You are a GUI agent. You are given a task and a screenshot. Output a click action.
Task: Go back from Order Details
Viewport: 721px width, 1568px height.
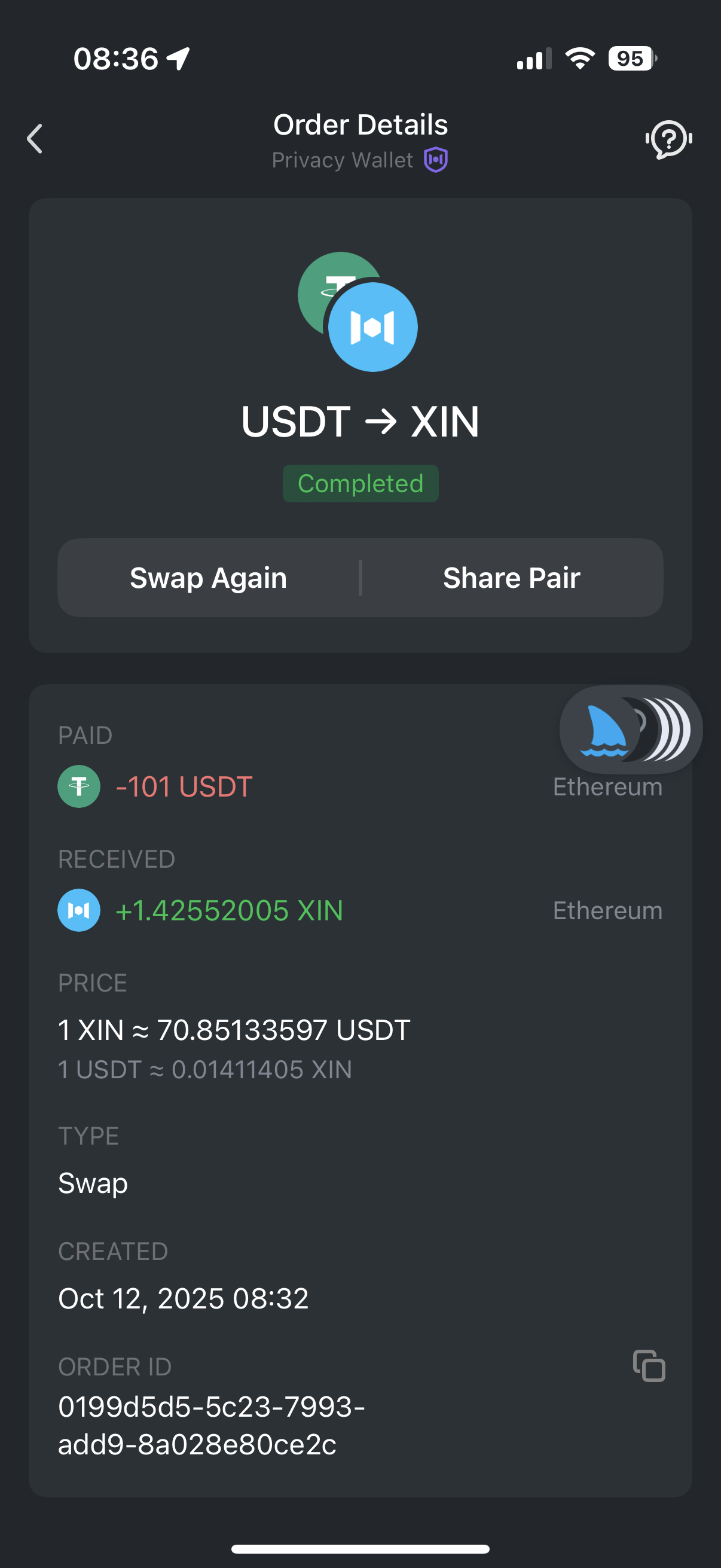[x=35, y=139]
